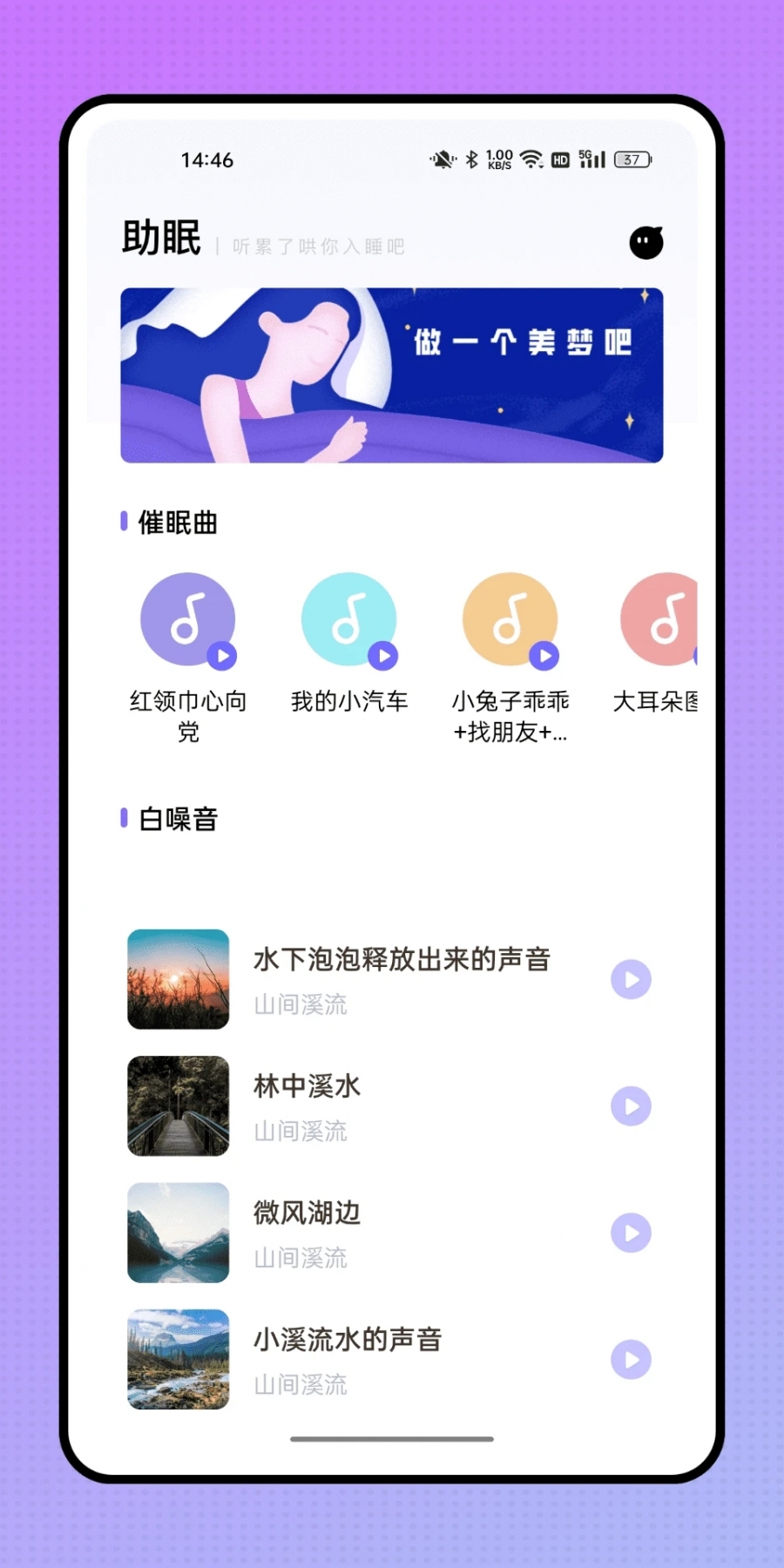
Task: Play 微风湖边 white noise
Action: click(631, 1233)
